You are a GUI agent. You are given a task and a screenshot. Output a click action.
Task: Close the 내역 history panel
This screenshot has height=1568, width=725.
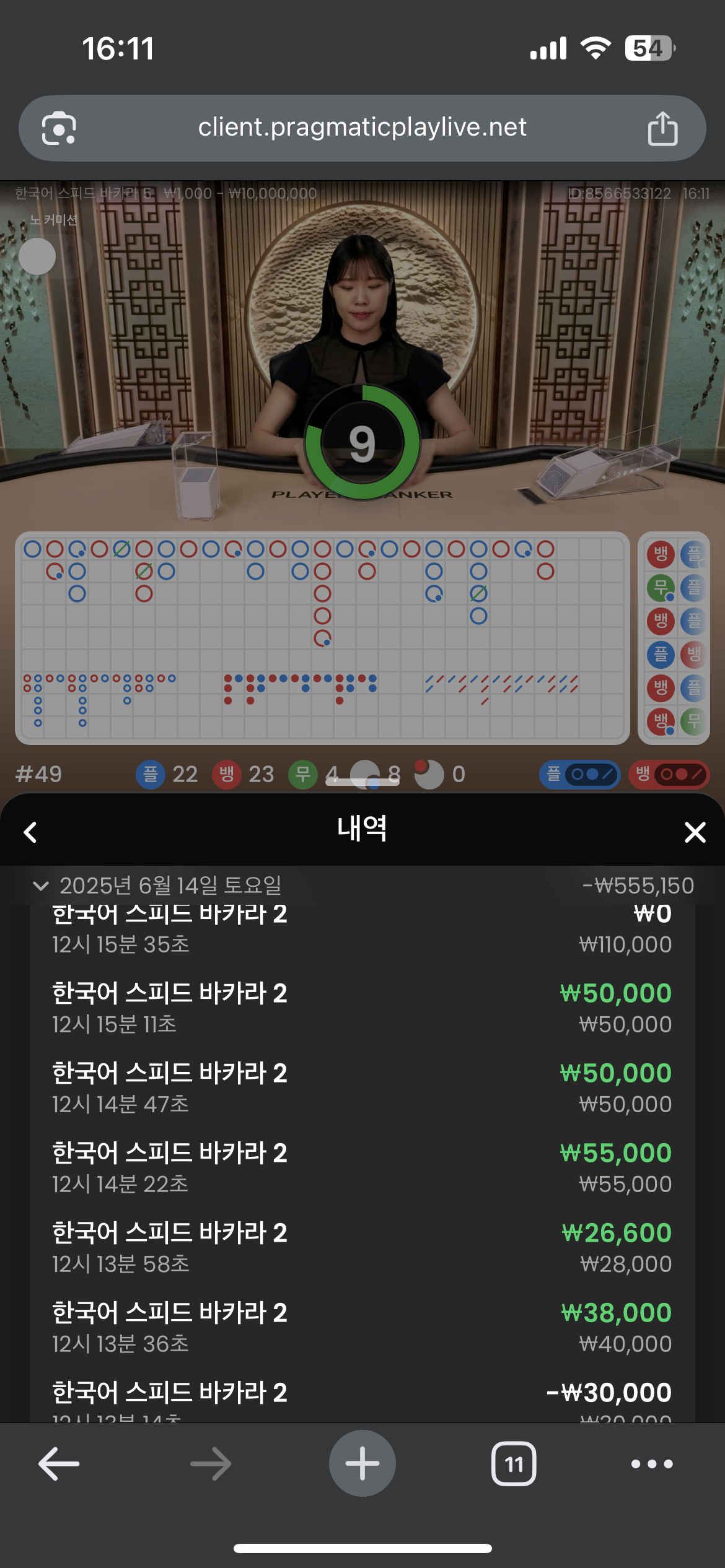pos(695,832)
